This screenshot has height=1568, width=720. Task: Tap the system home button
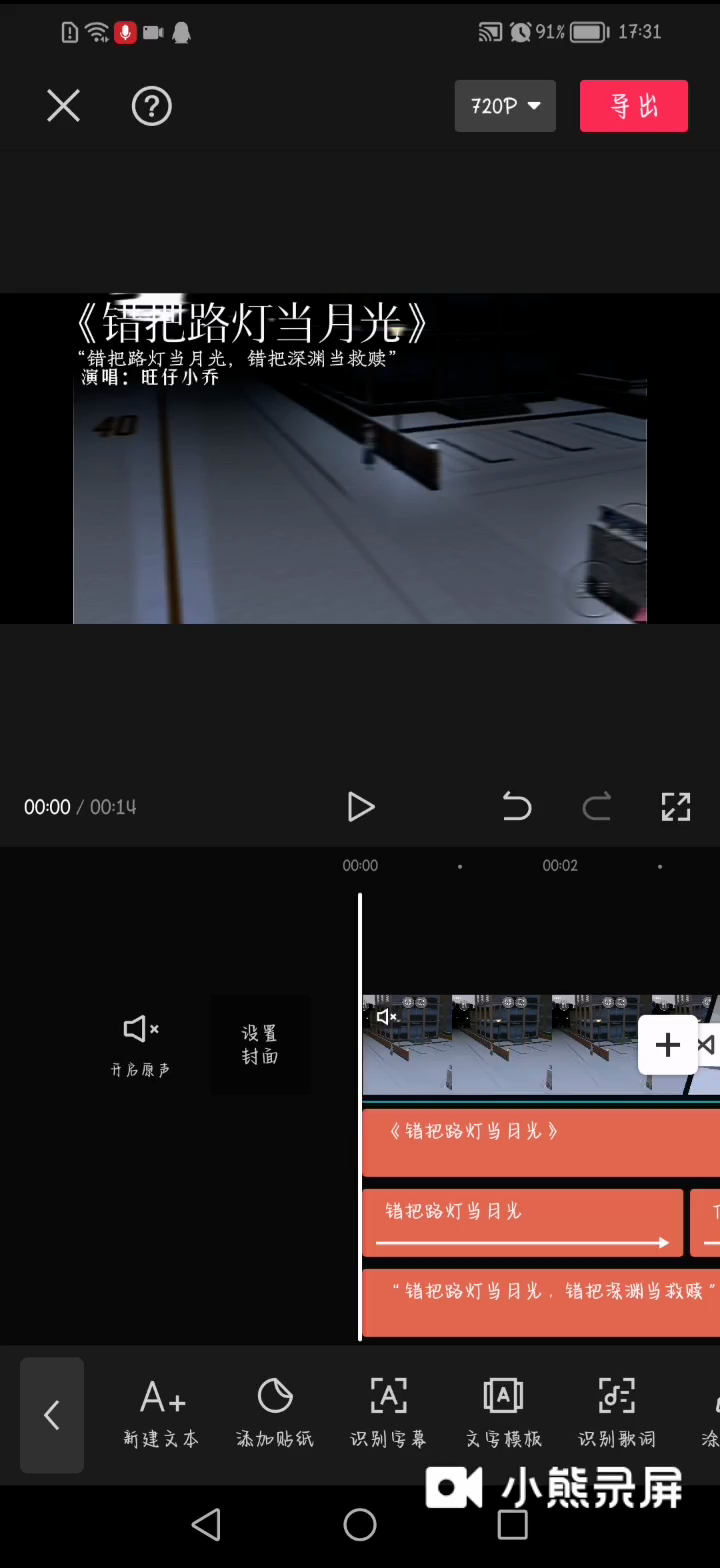click(x=360, y=1524)
